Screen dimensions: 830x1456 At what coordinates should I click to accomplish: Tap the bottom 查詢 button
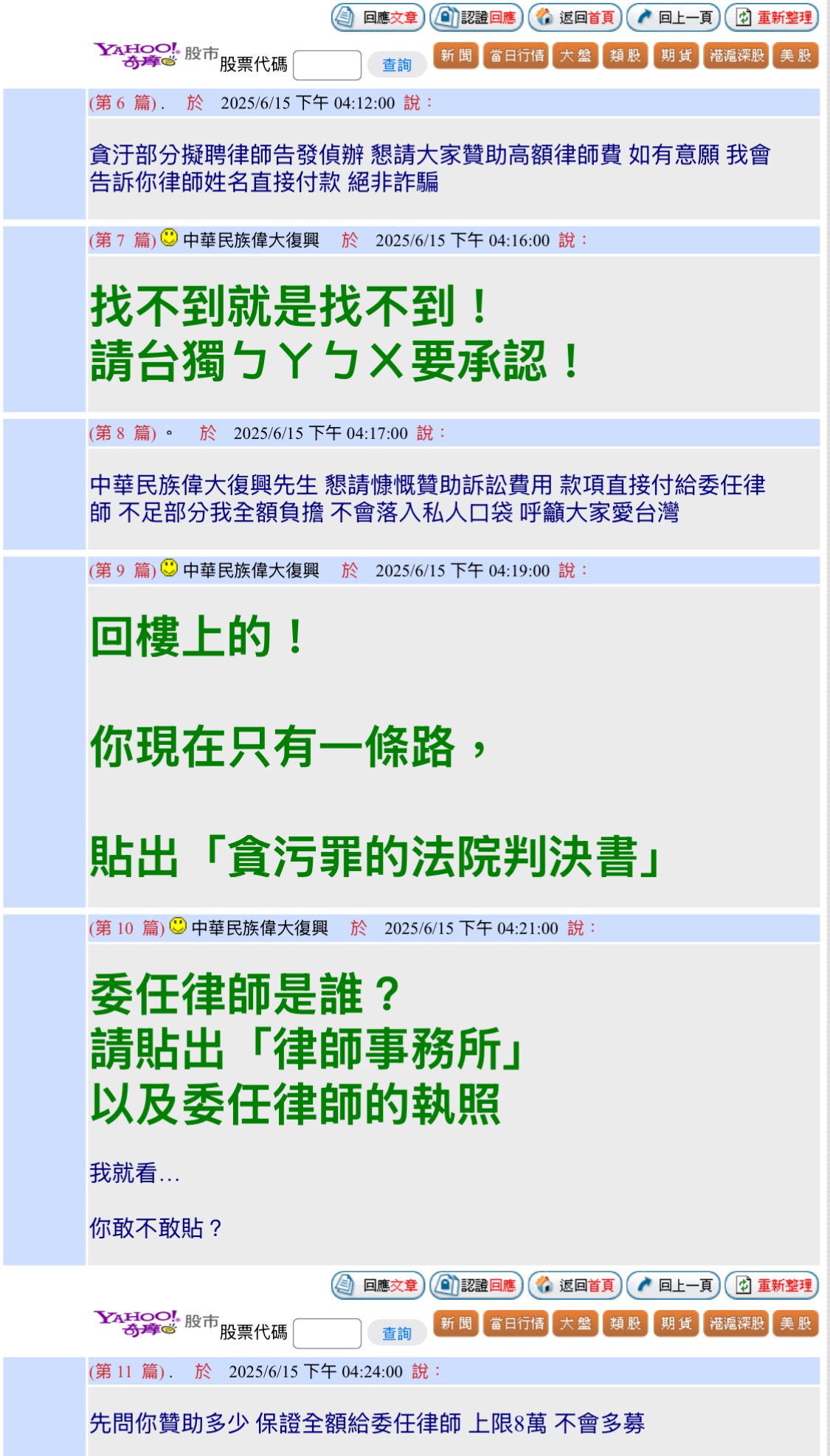click(396, 1333)
